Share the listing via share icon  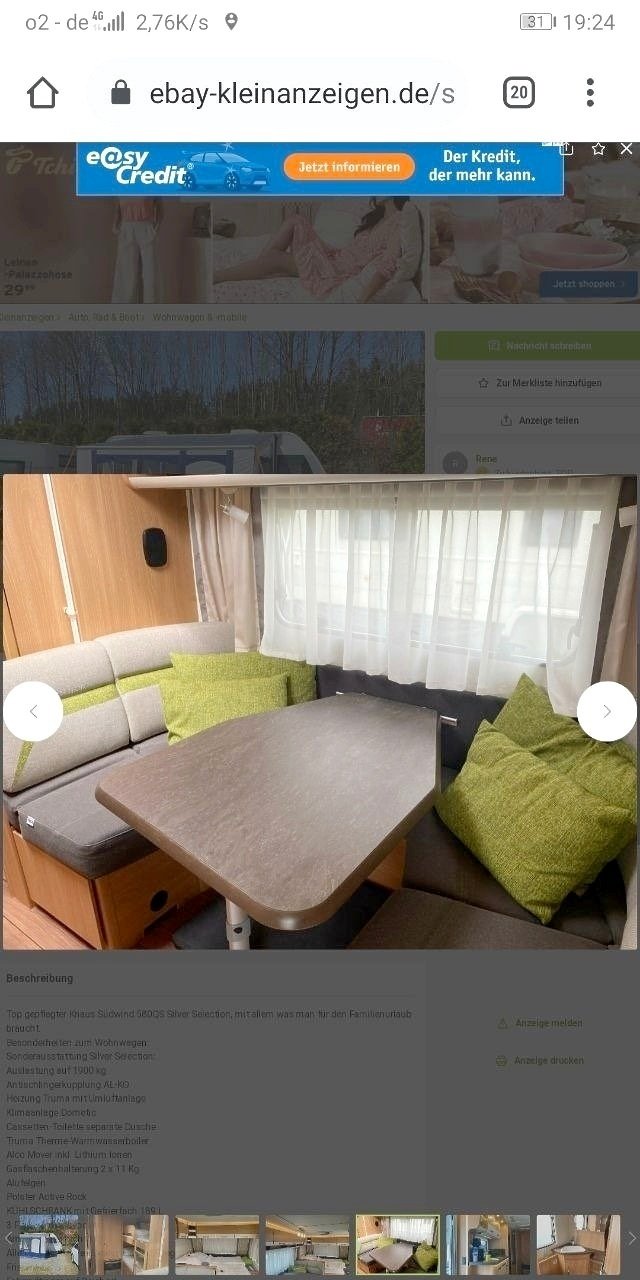[x=566, y=149]
